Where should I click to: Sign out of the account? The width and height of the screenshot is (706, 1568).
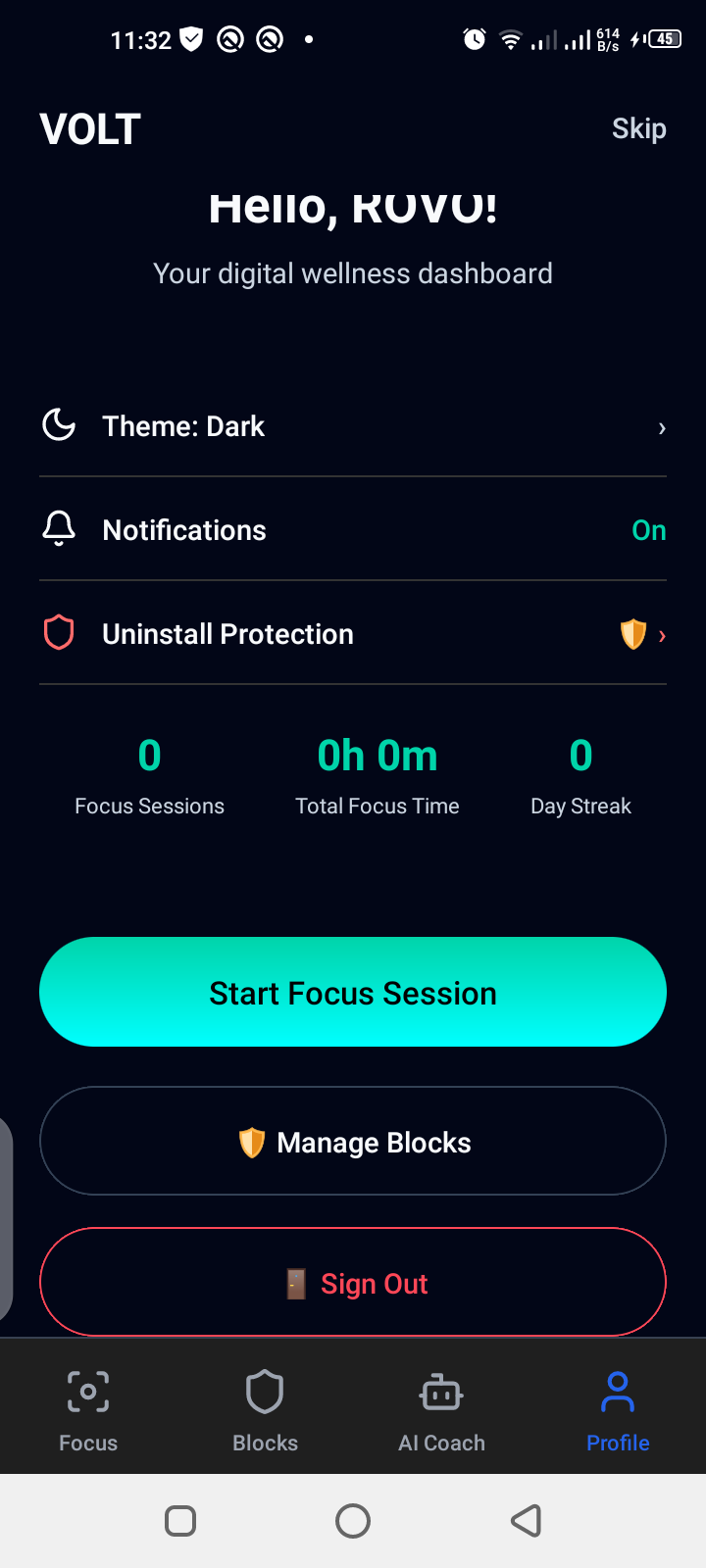(x=353, y=1282)
